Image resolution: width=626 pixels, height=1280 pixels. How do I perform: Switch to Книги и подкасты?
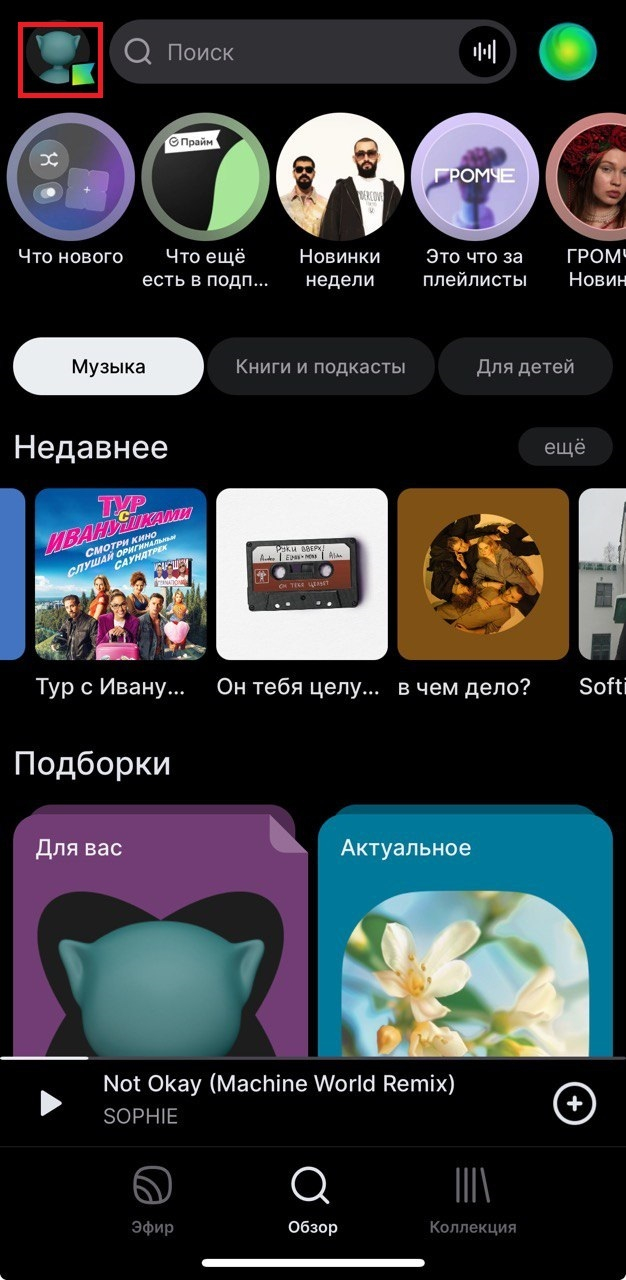click(x=320, y=367)
